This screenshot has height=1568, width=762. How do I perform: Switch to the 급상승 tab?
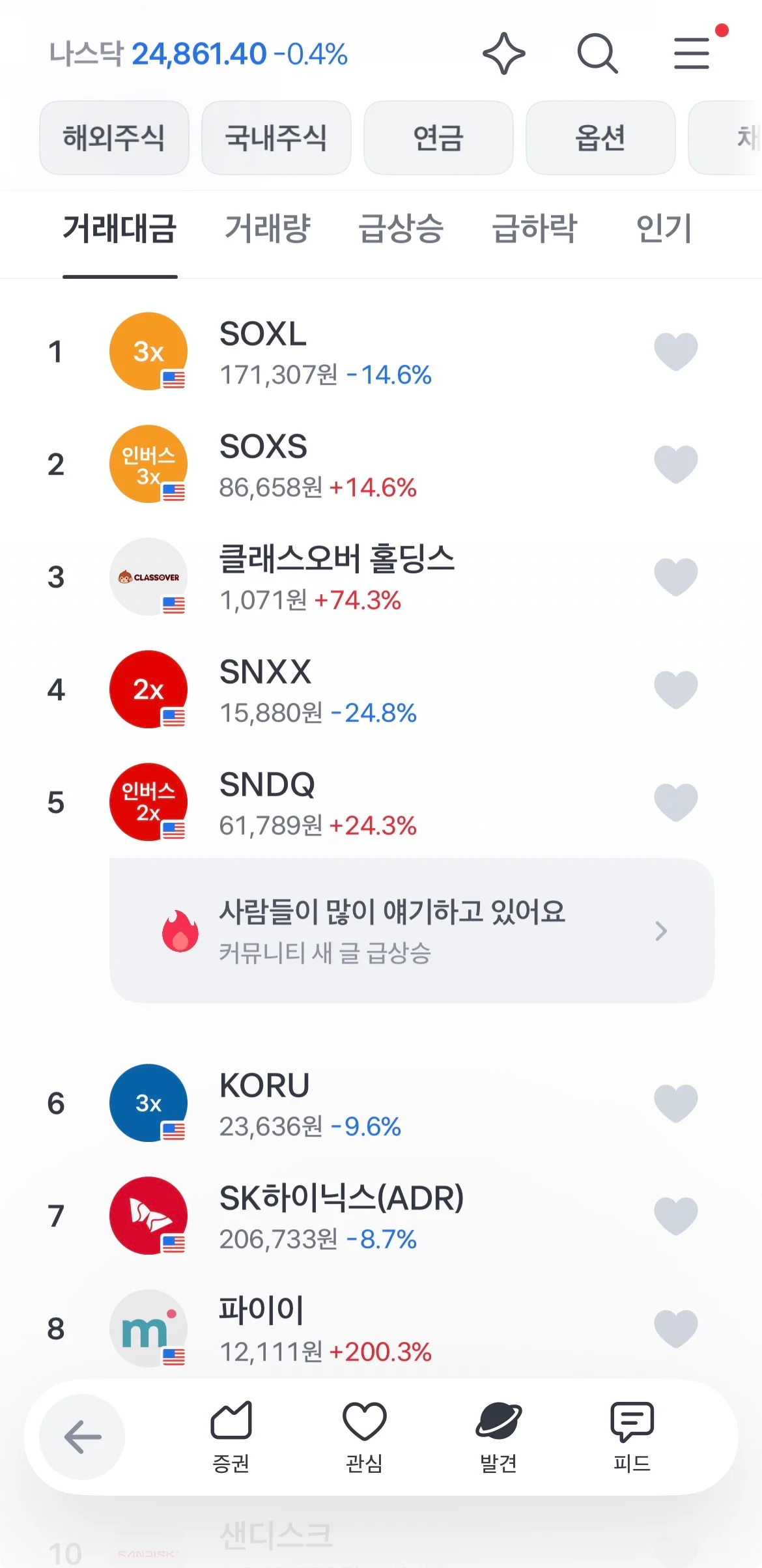click(x=401, y=229)
